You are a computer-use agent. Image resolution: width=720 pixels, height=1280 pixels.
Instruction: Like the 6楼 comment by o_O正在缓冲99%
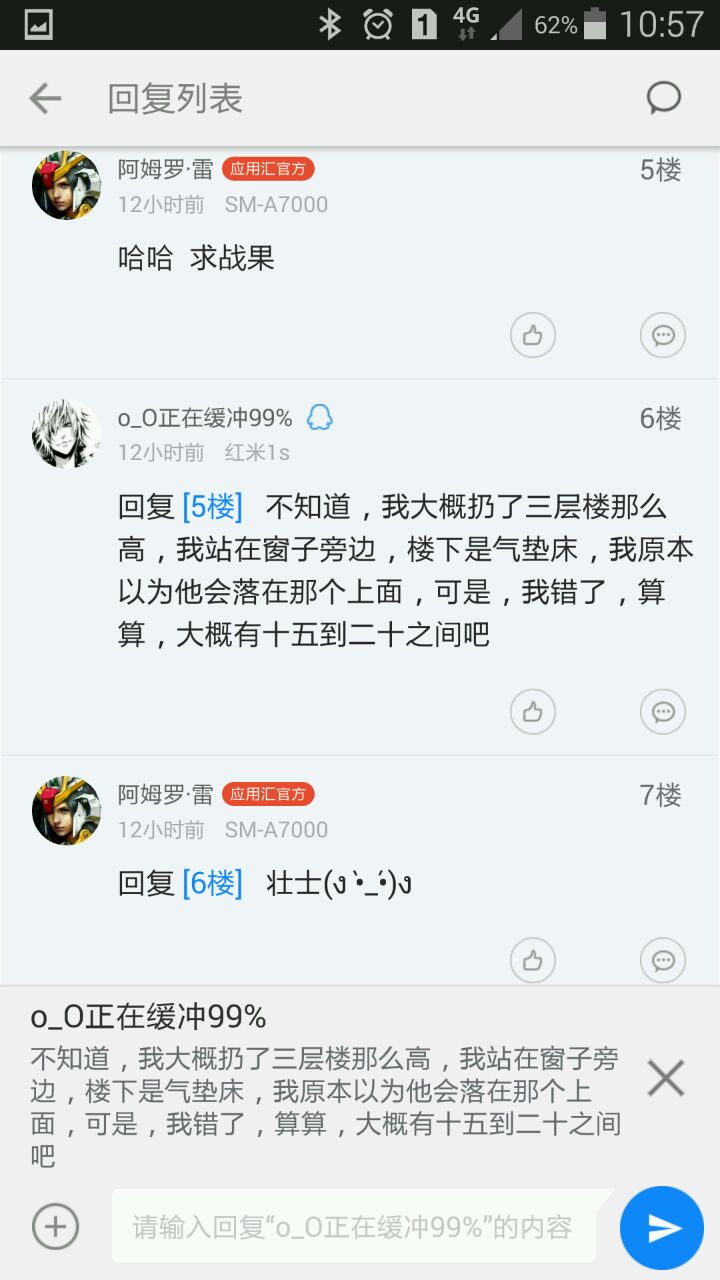point(532,712)
